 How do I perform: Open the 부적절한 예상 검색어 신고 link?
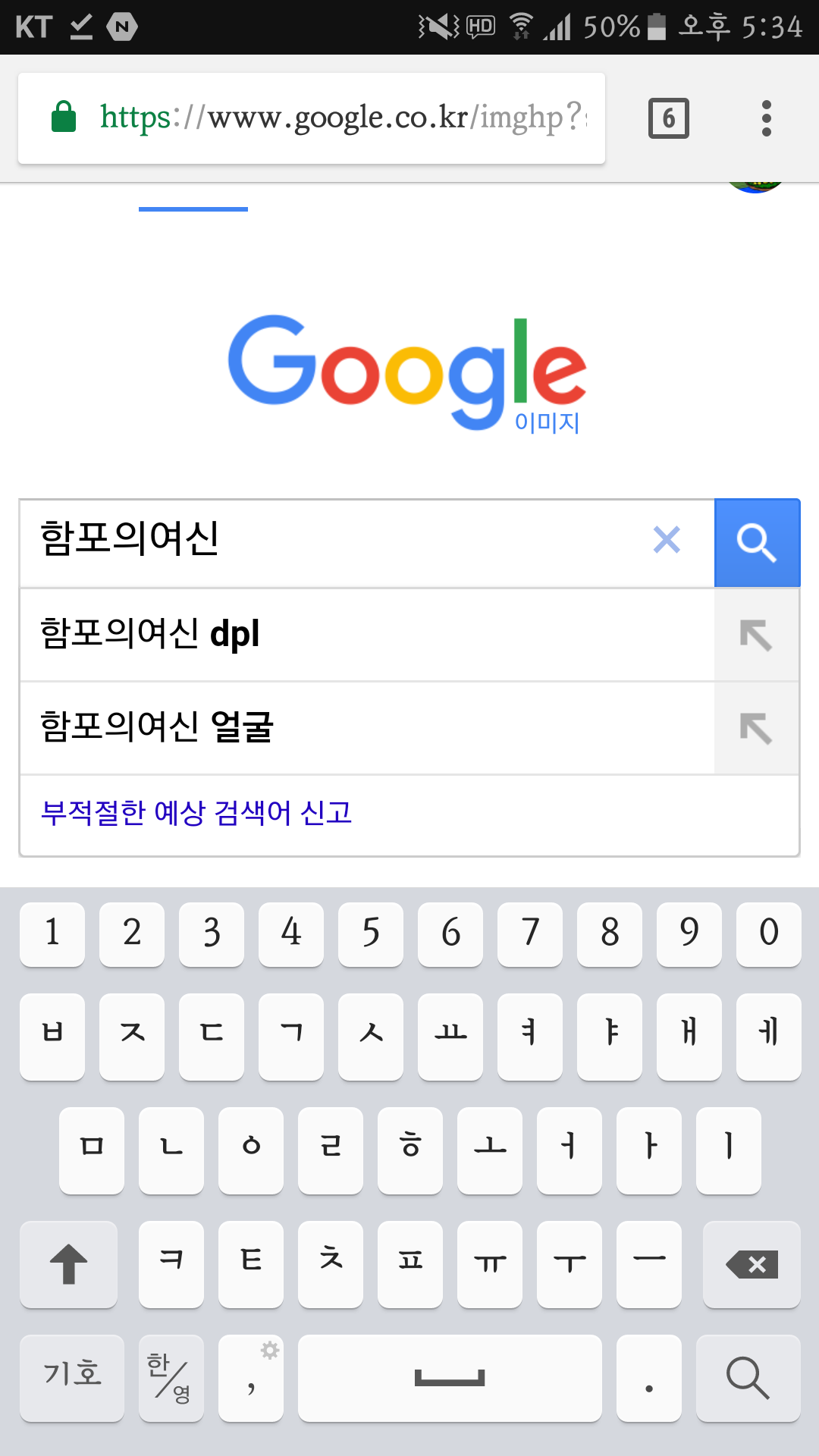point(196,813)
